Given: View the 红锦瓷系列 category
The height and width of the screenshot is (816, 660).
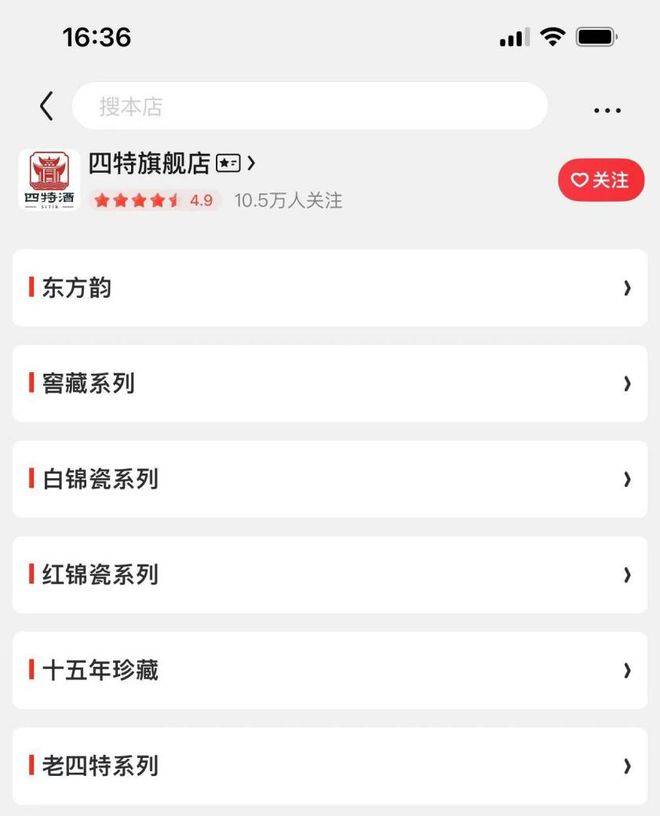Looking at the screenshot, I should coord(330,575).
